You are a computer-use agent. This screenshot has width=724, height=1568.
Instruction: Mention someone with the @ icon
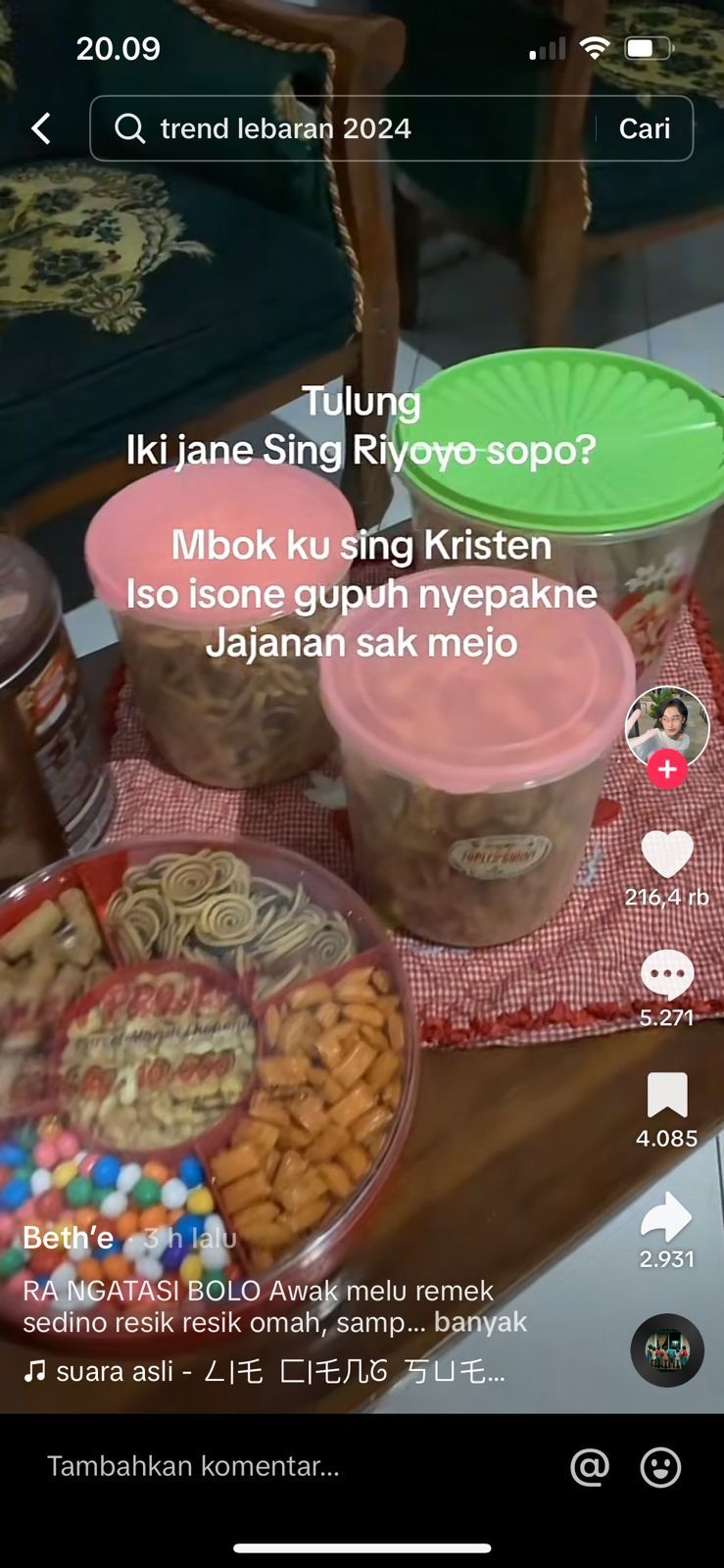point(590,1467)
